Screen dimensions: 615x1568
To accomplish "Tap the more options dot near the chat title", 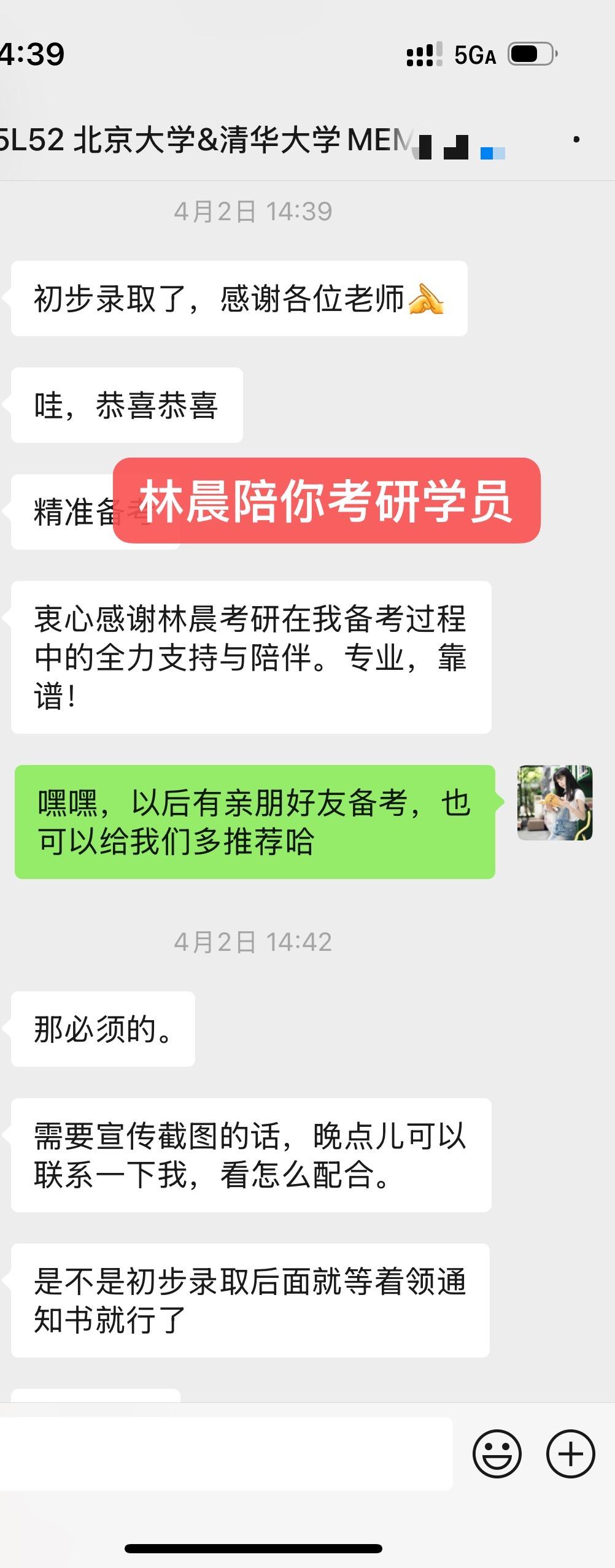I will point(576,140).
